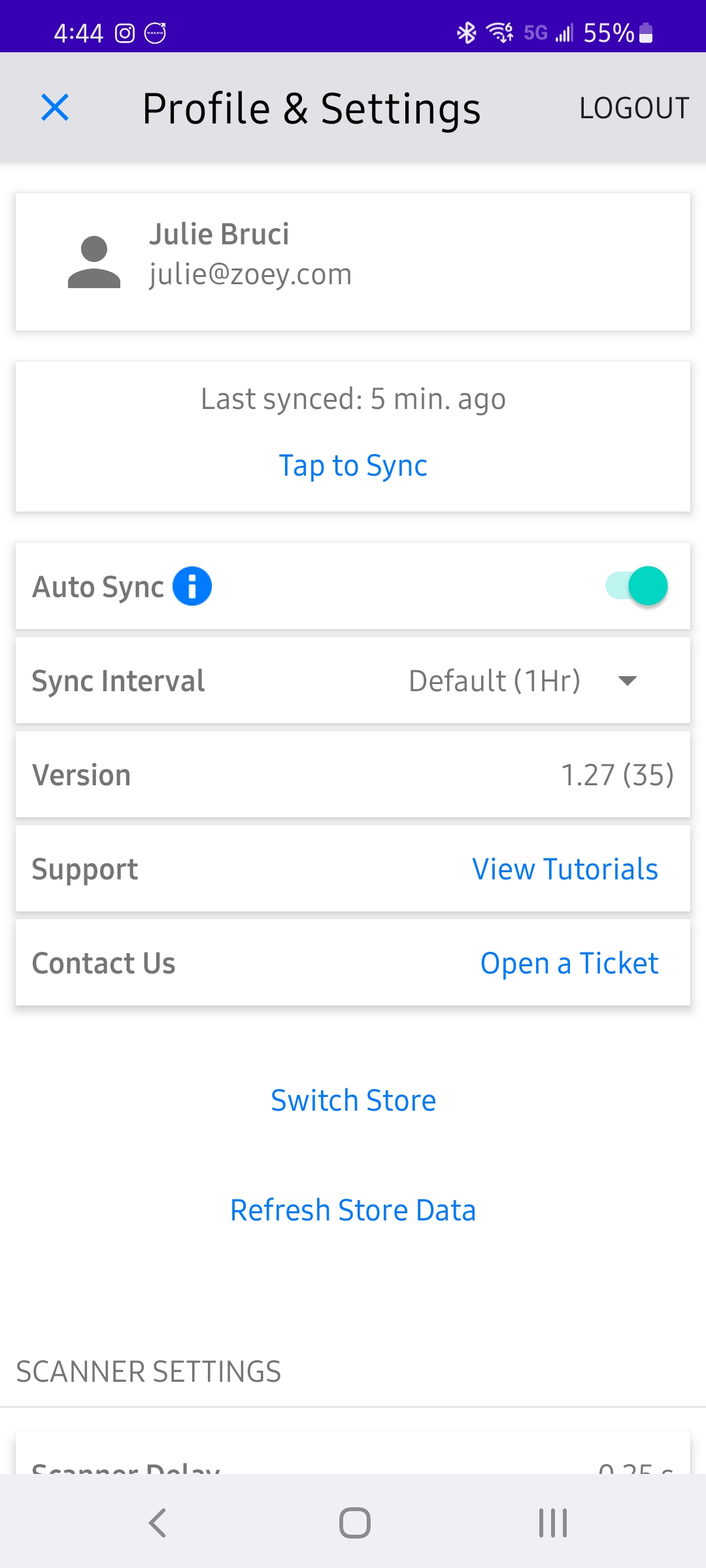Tap to Sync now

tap(353, 466)
